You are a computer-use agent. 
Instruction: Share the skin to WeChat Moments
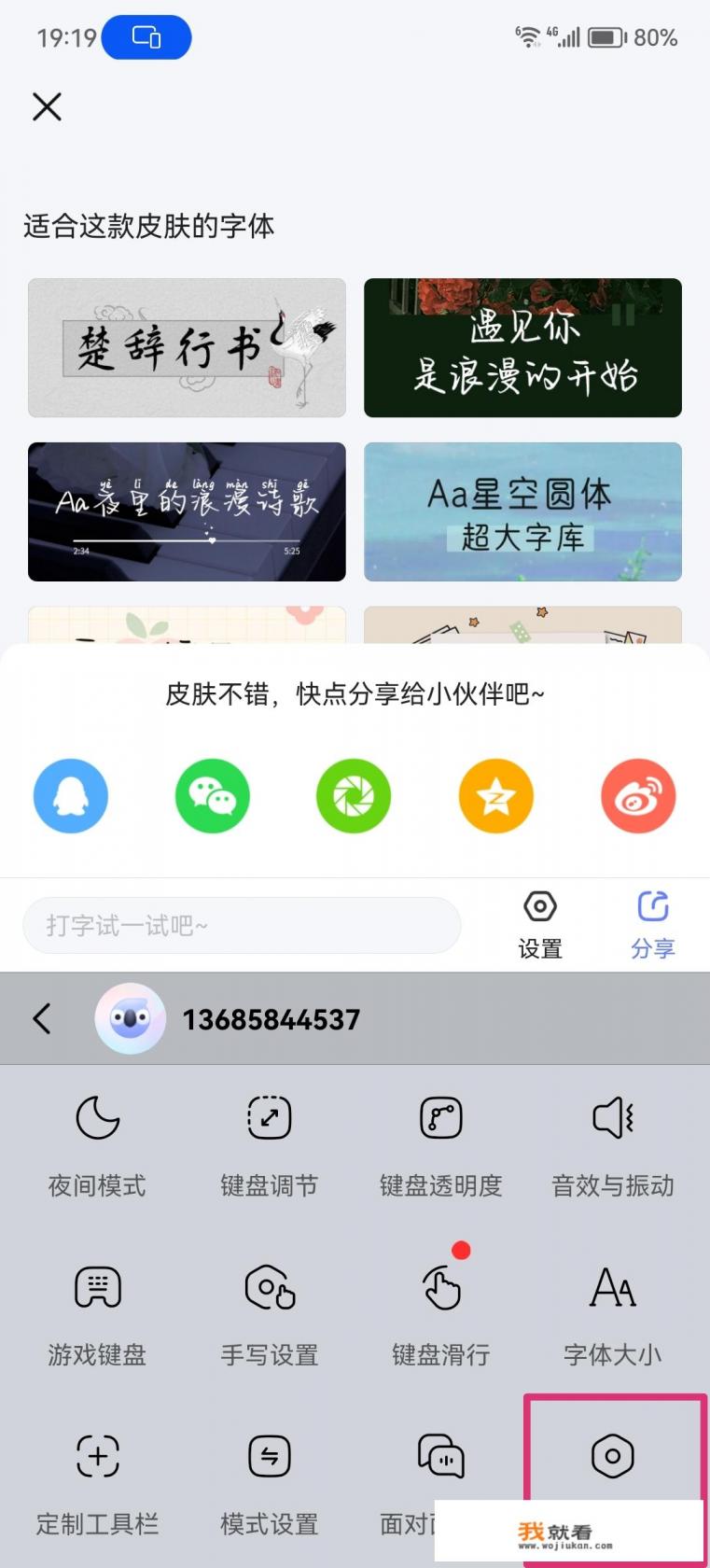coord(354,795)
